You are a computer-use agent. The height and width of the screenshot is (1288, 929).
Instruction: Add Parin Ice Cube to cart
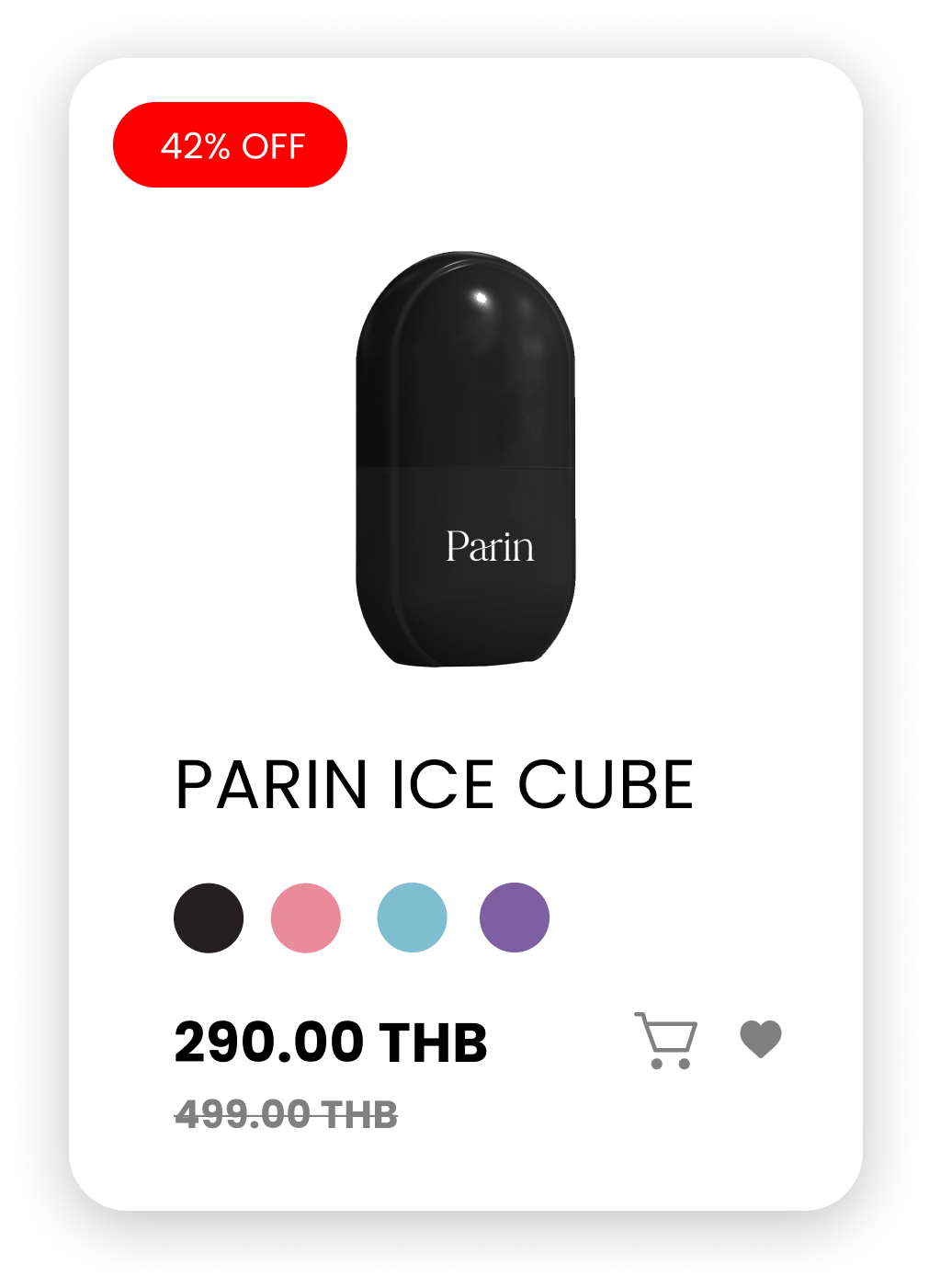[666, 1040]
